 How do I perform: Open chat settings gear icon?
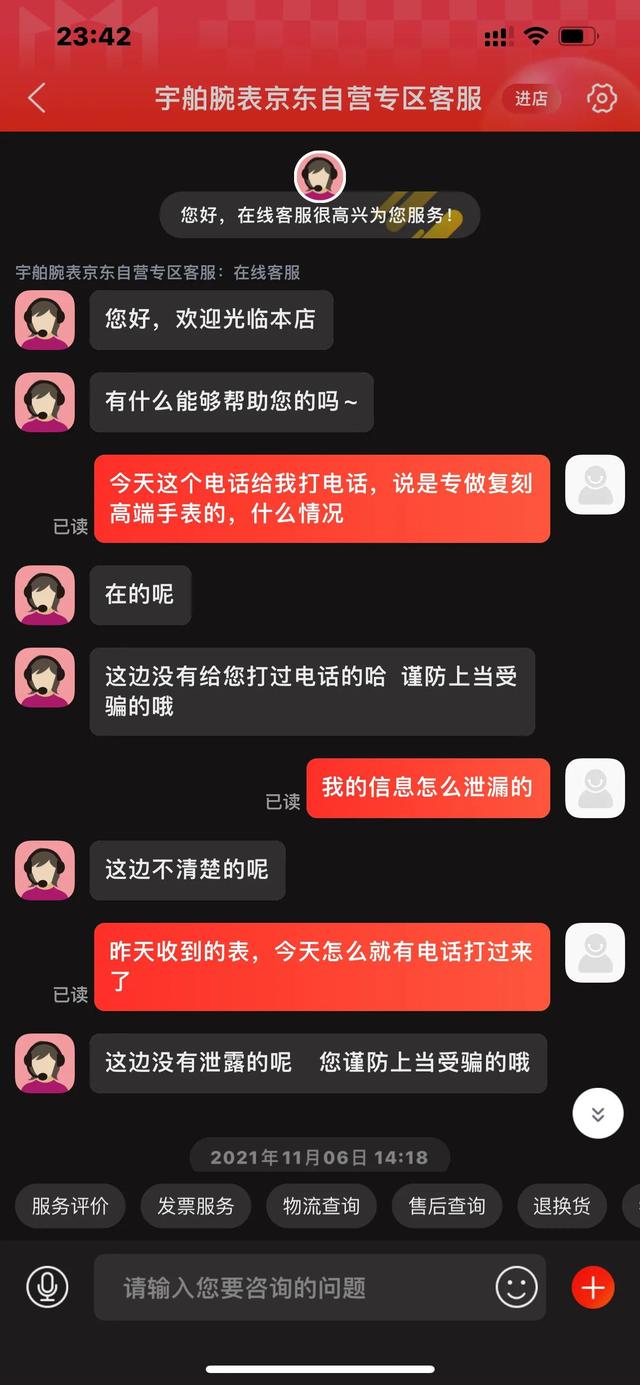[601, 98]
